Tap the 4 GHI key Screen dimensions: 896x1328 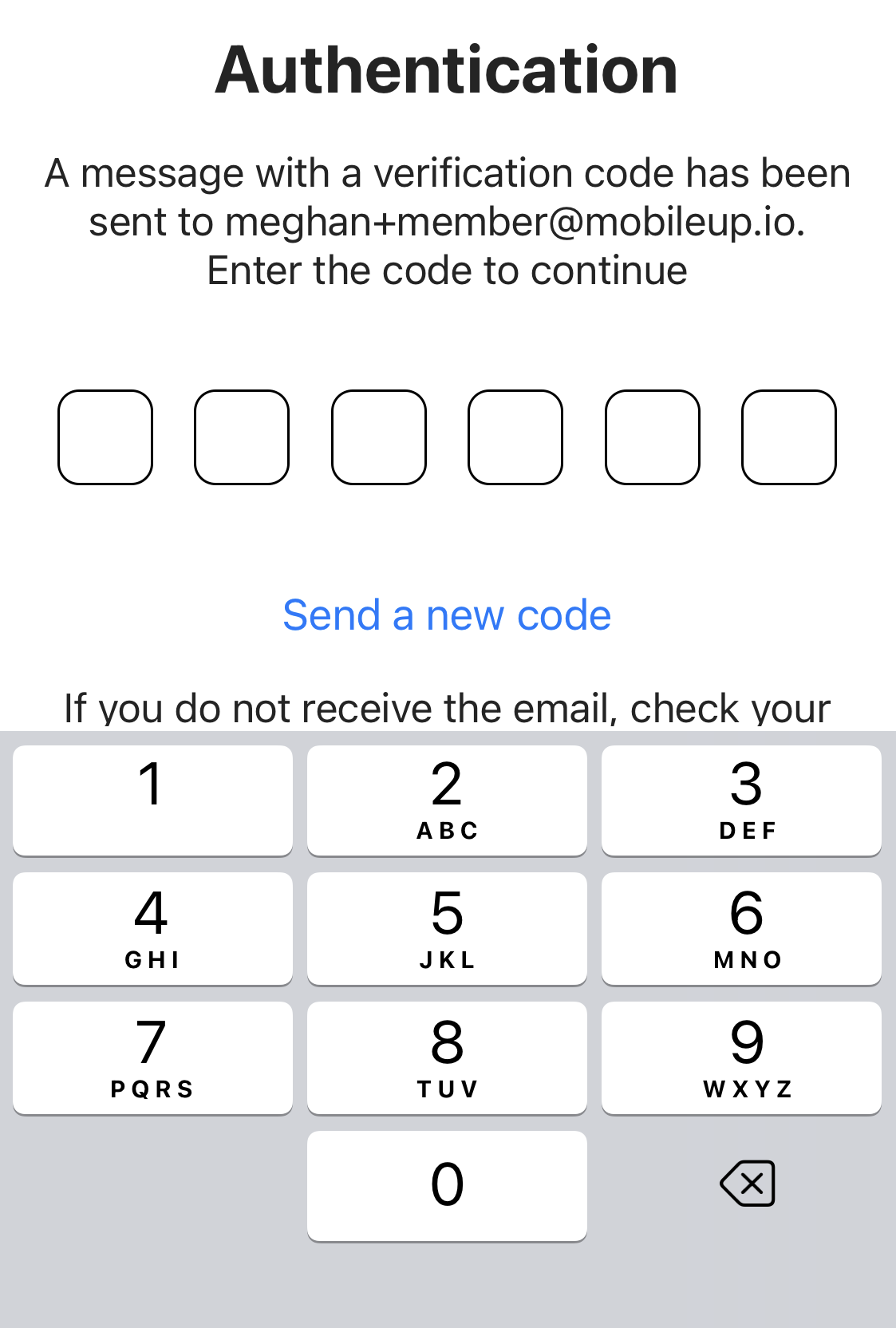pyautogui.click(x=152, y=928)
